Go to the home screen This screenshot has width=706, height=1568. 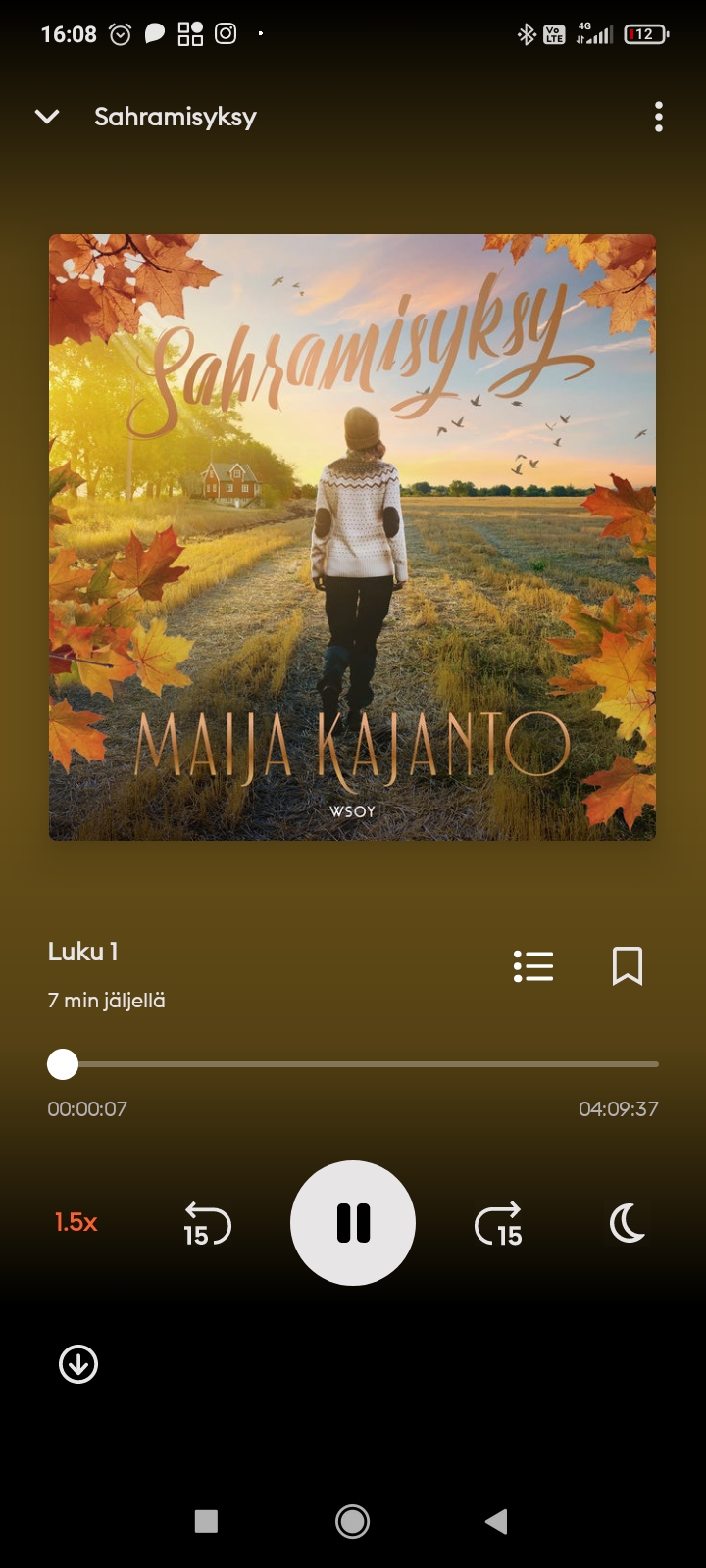coord(353,1521)
